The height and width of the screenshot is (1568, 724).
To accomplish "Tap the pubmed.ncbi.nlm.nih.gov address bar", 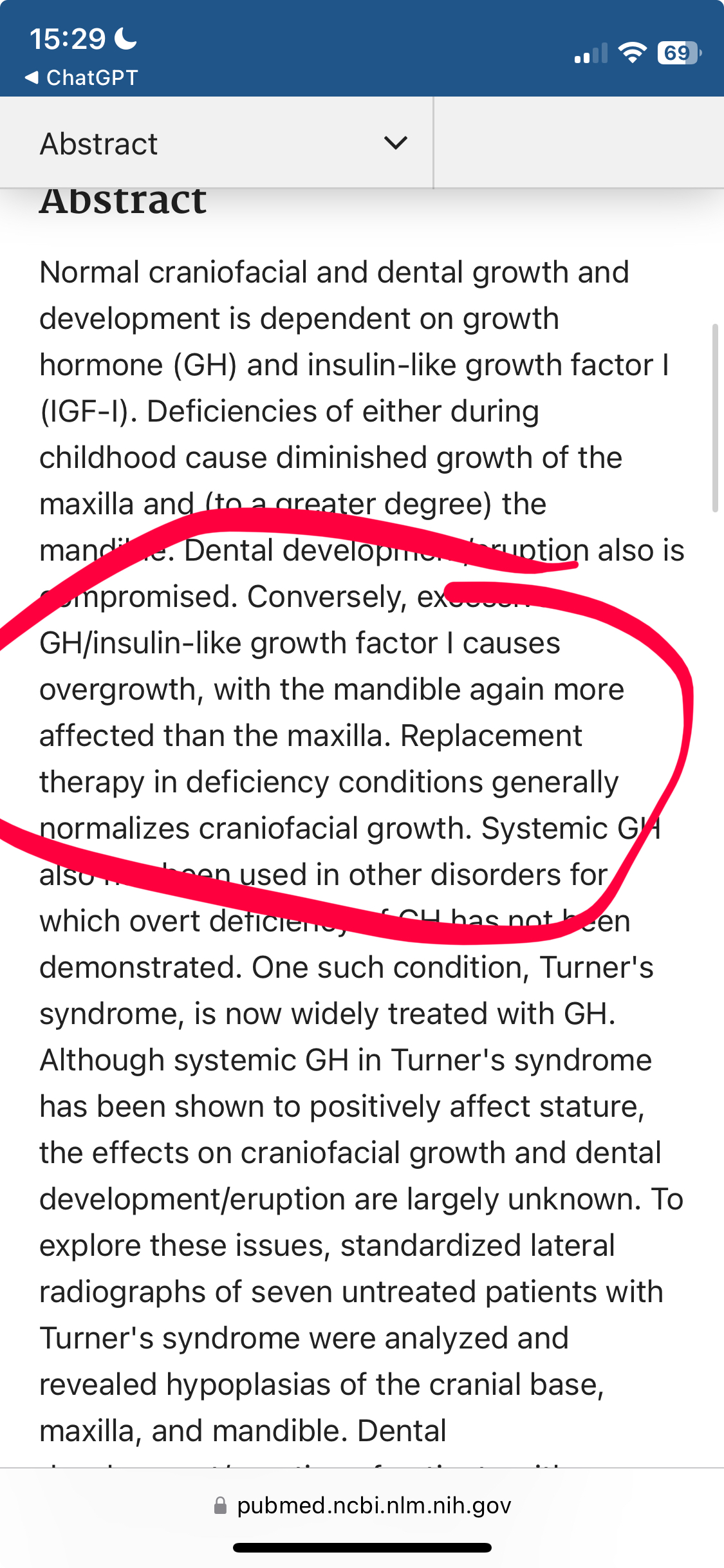I will tap(362, 1506).
